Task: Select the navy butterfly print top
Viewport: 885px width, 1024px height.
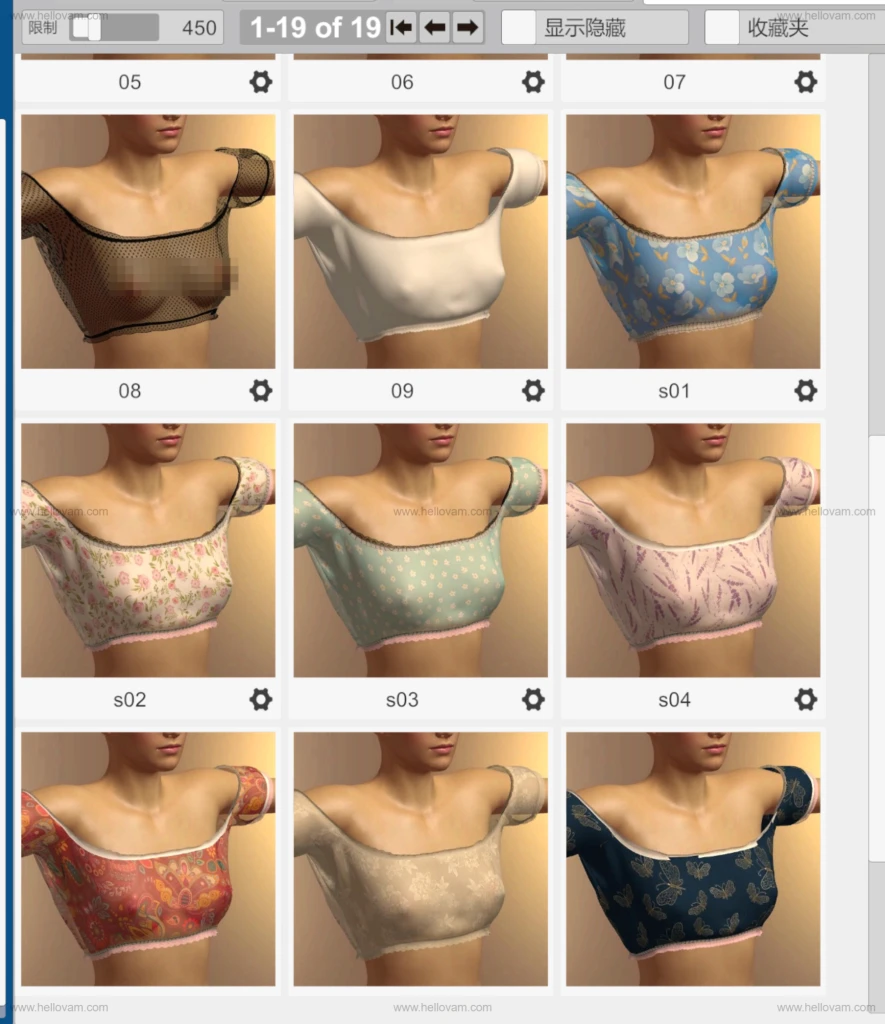Action: [693, 859]
